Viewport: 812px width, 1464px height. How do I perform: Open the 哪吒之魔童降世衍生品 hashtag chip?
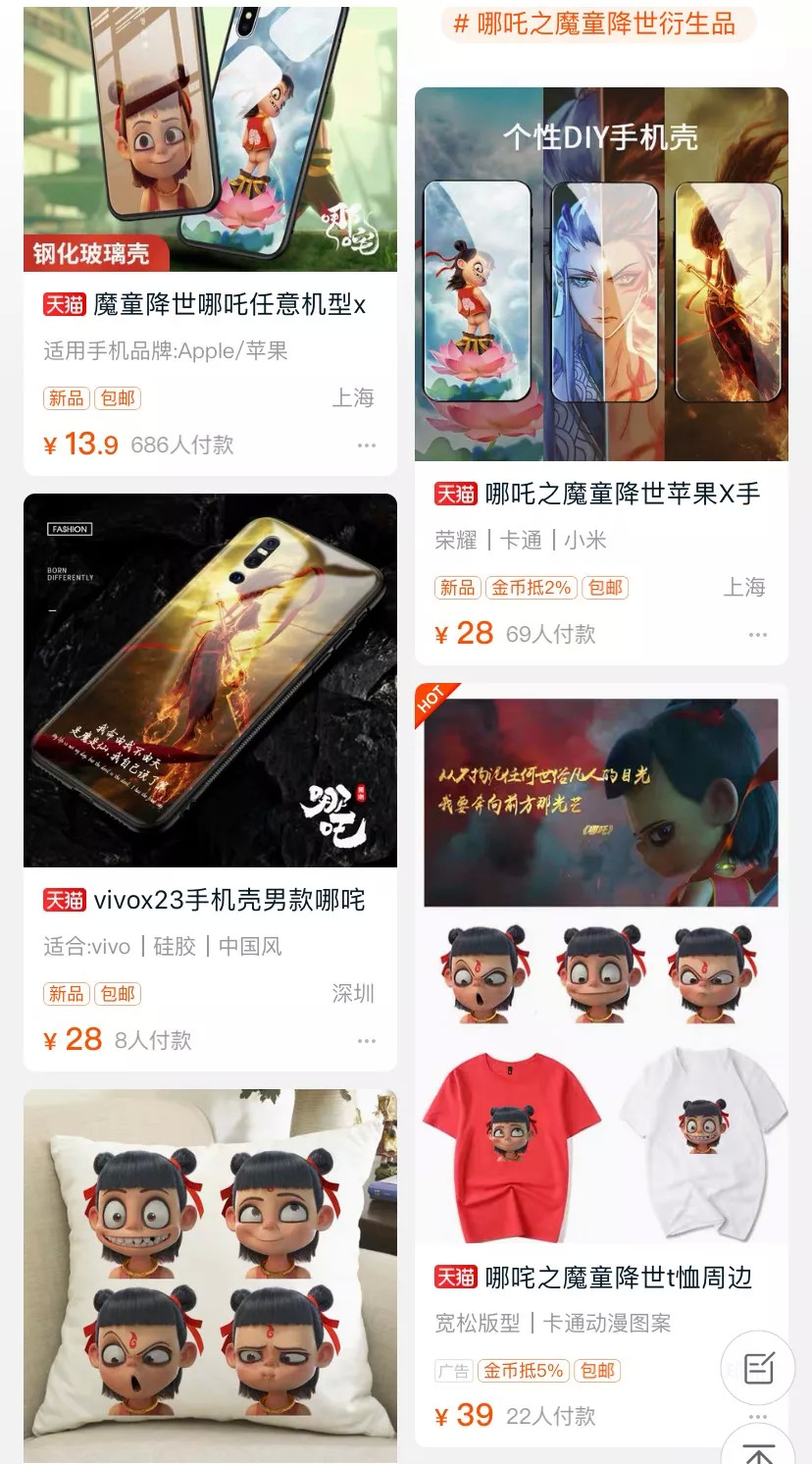click(x=598, y=24)
